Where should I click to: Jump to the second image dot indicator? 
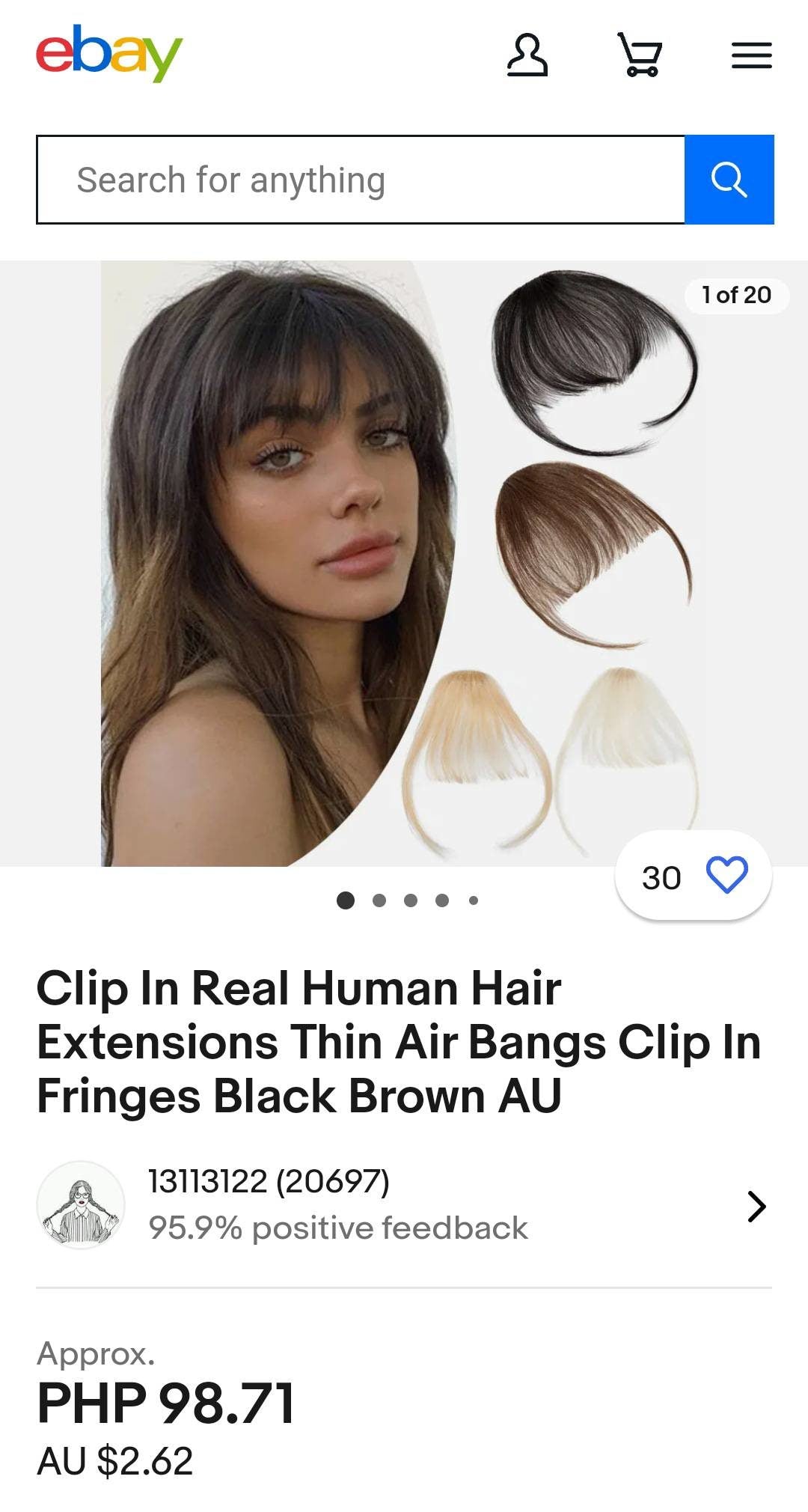379,900
